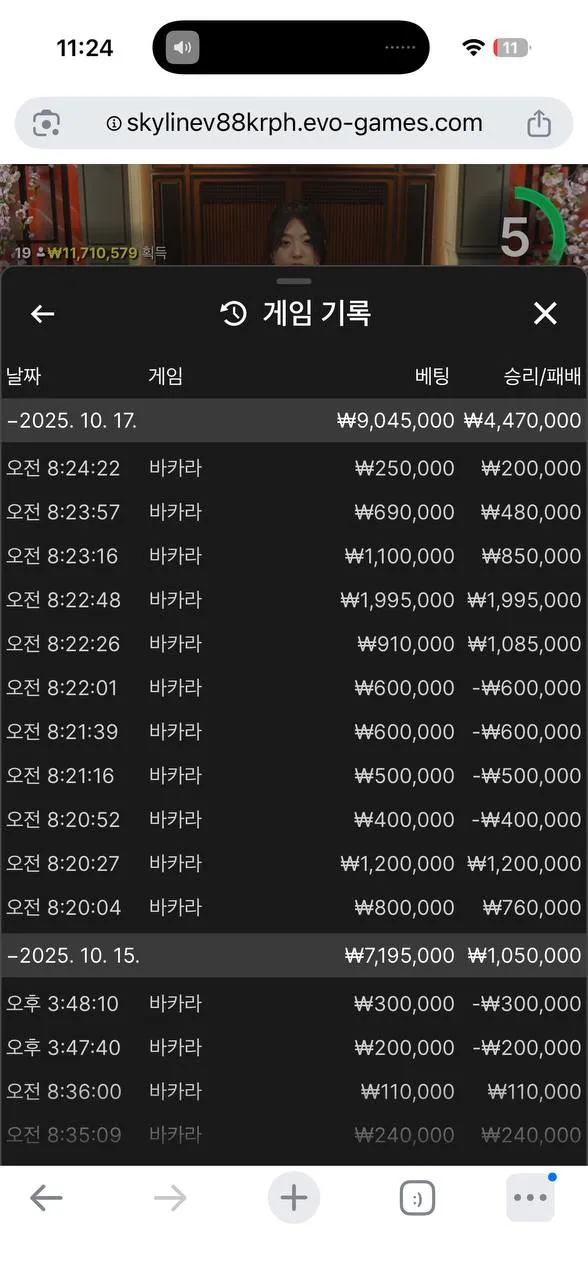Open the 오후 3:48:10 바카라 record
Image resolution: width=588 pixels, height=1280 pixels.
pos(294,1004)
